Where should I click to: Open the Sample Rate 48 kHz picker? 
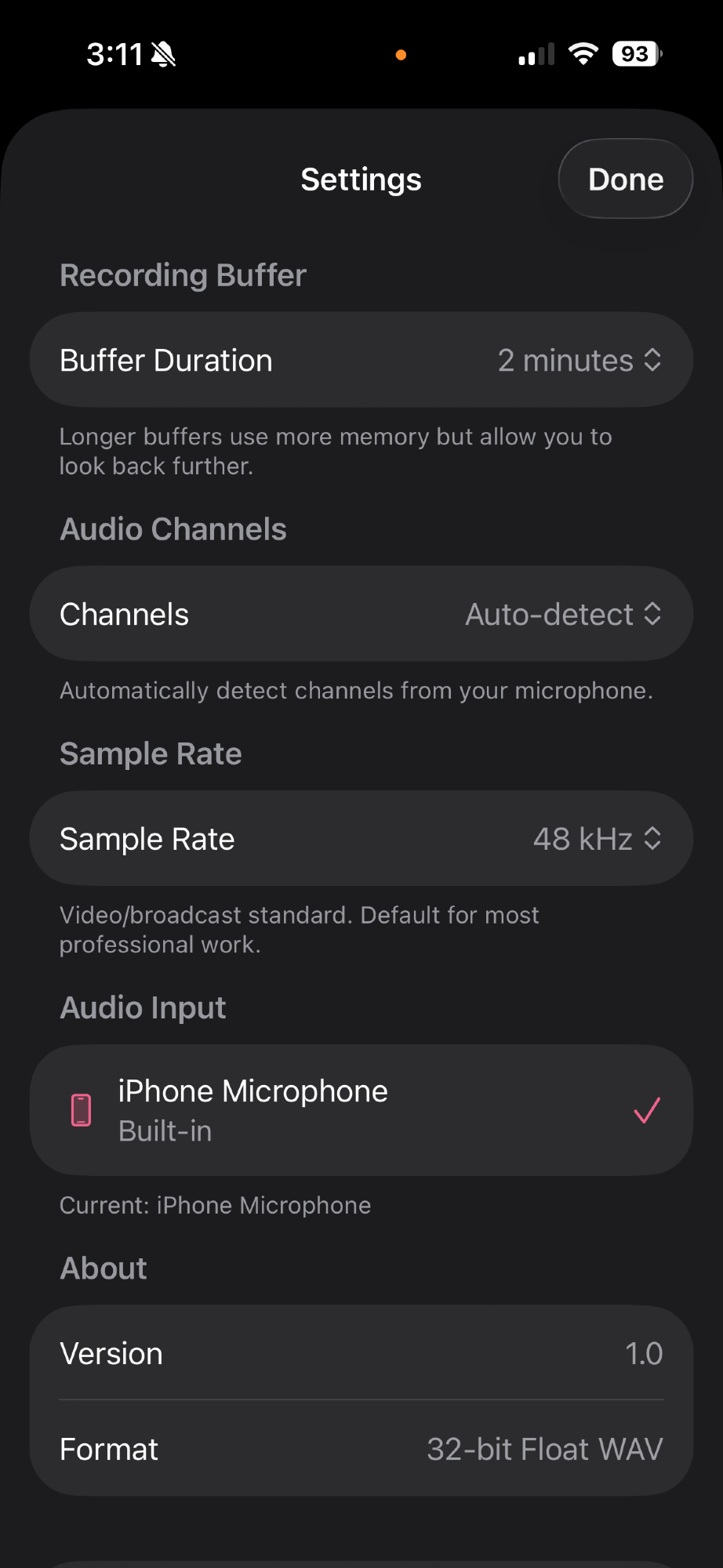597,839
